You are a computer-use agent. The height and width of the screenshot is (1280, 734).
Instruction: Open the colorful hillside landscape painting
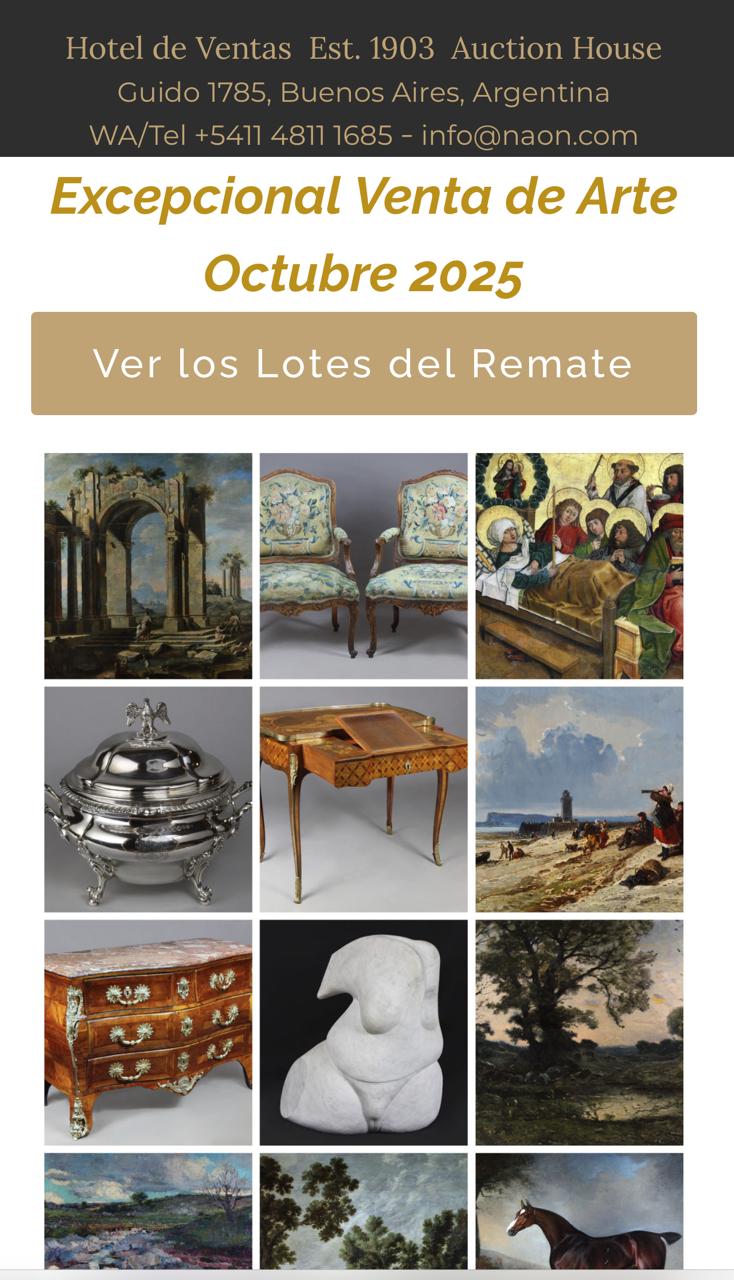pyautogui.click(x=148, y=1212)
